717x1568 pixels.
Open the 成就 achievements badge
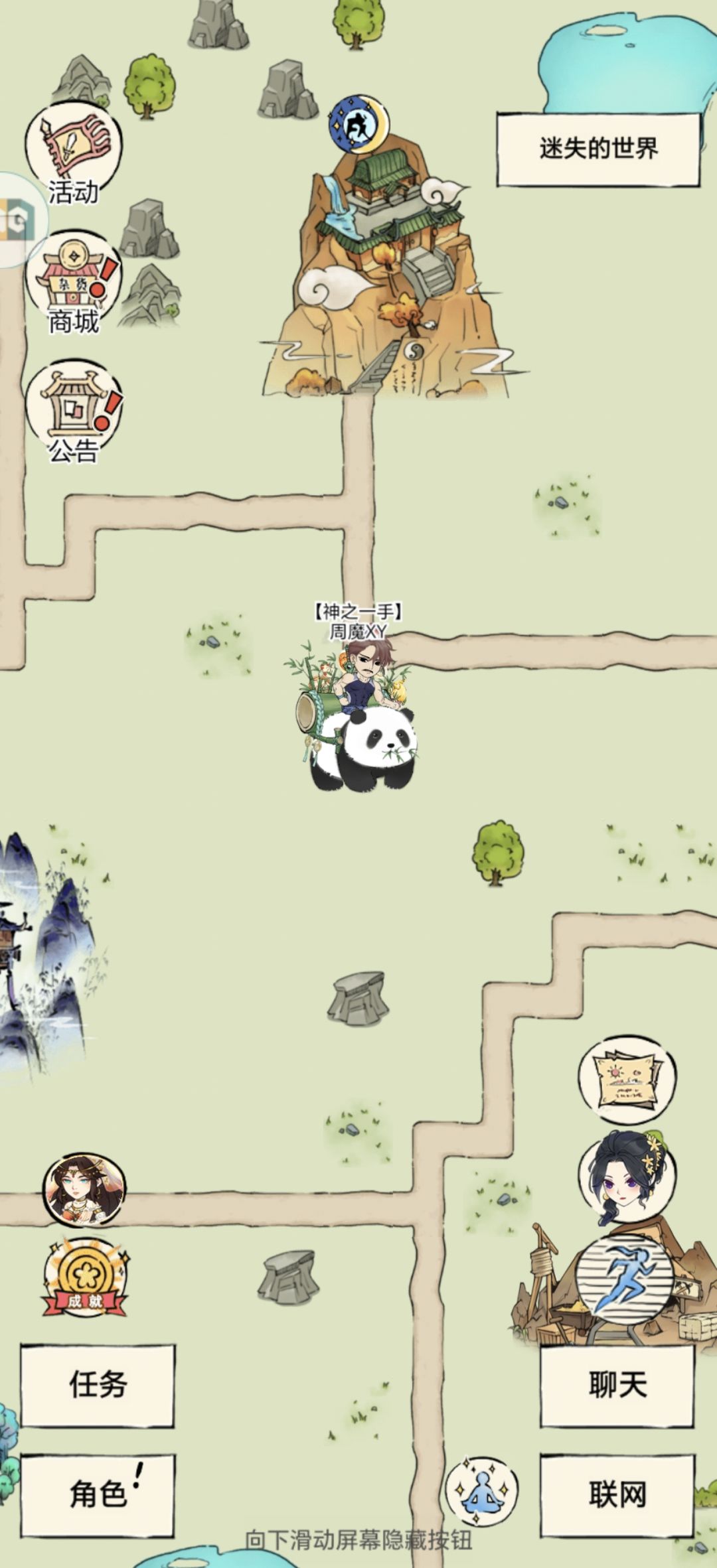pos(85,1277)
